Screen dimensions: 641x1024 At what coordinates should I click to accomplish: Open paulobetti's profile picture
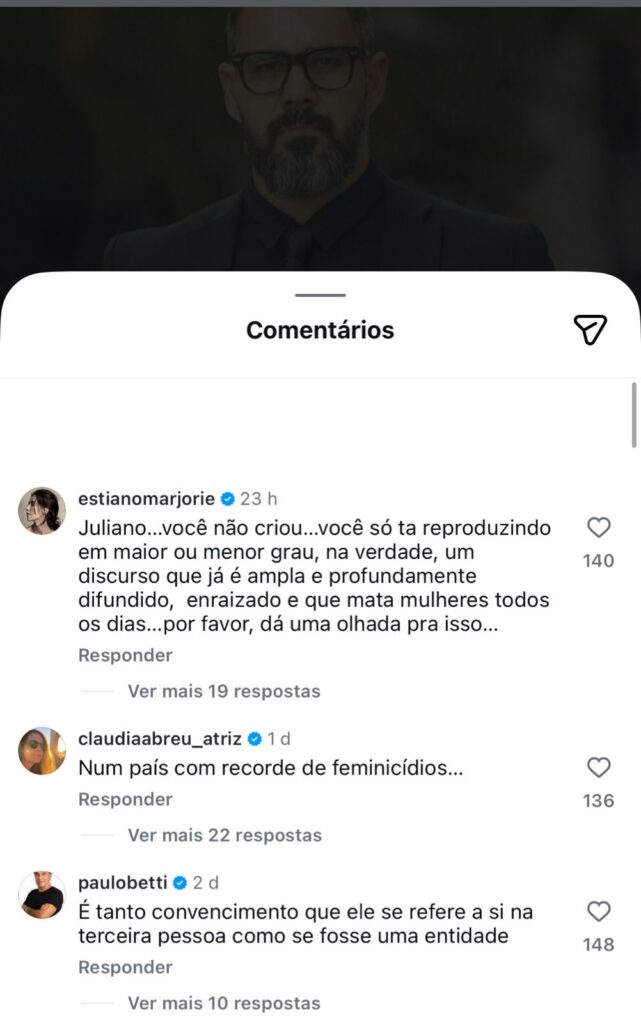[42, 895]
